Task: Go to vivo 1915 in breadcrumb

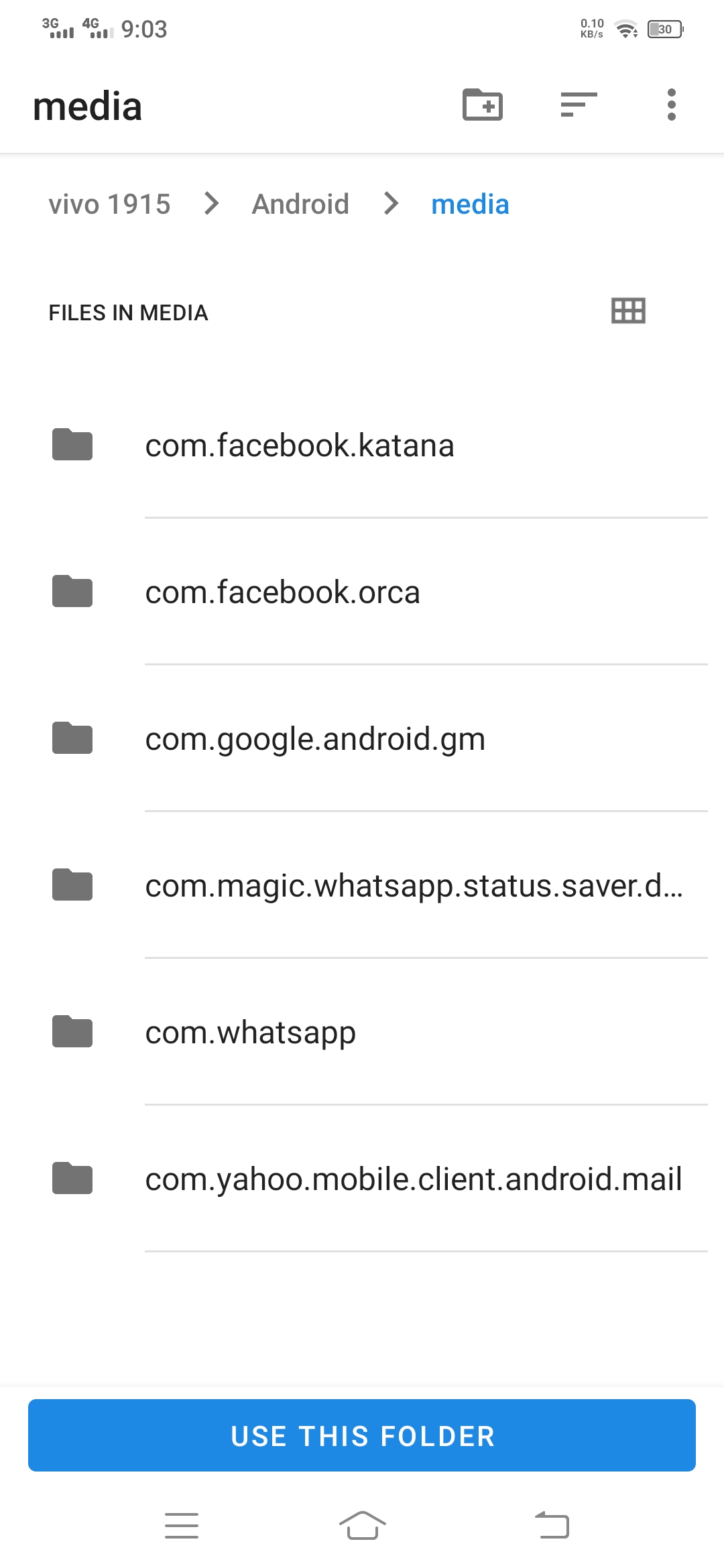Action: 109,204
